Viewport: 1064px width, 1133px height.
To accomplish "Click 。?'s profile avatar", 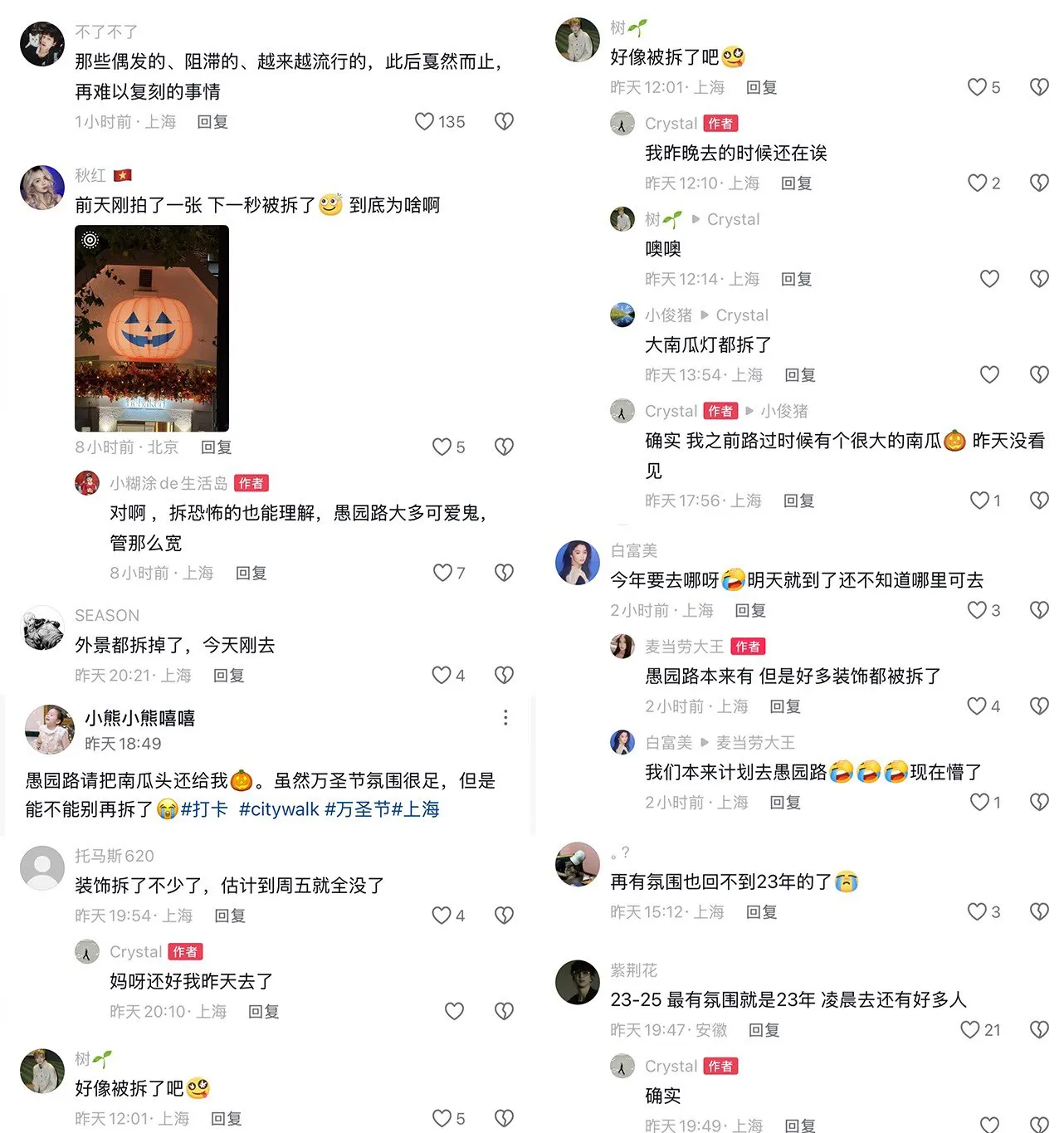I will point(577,863).
